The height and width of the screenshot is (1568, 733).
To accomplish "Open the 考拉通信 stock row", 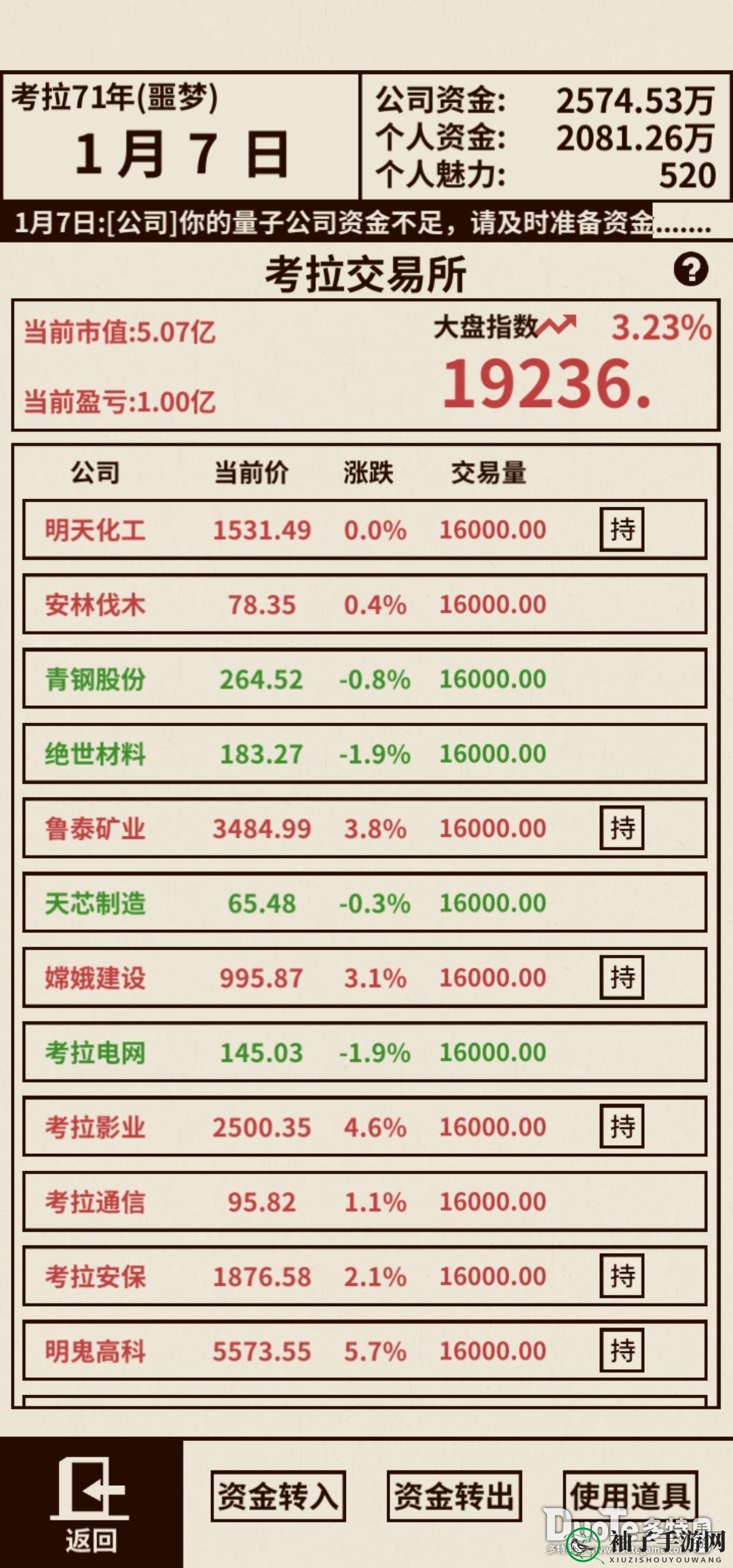I will point(364,1202).
